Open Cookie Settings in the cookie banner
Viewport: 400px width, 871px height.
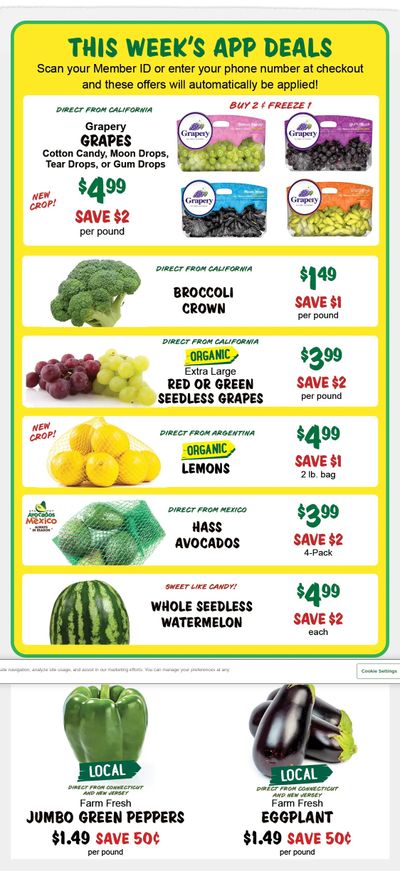(x=378, y=671)
